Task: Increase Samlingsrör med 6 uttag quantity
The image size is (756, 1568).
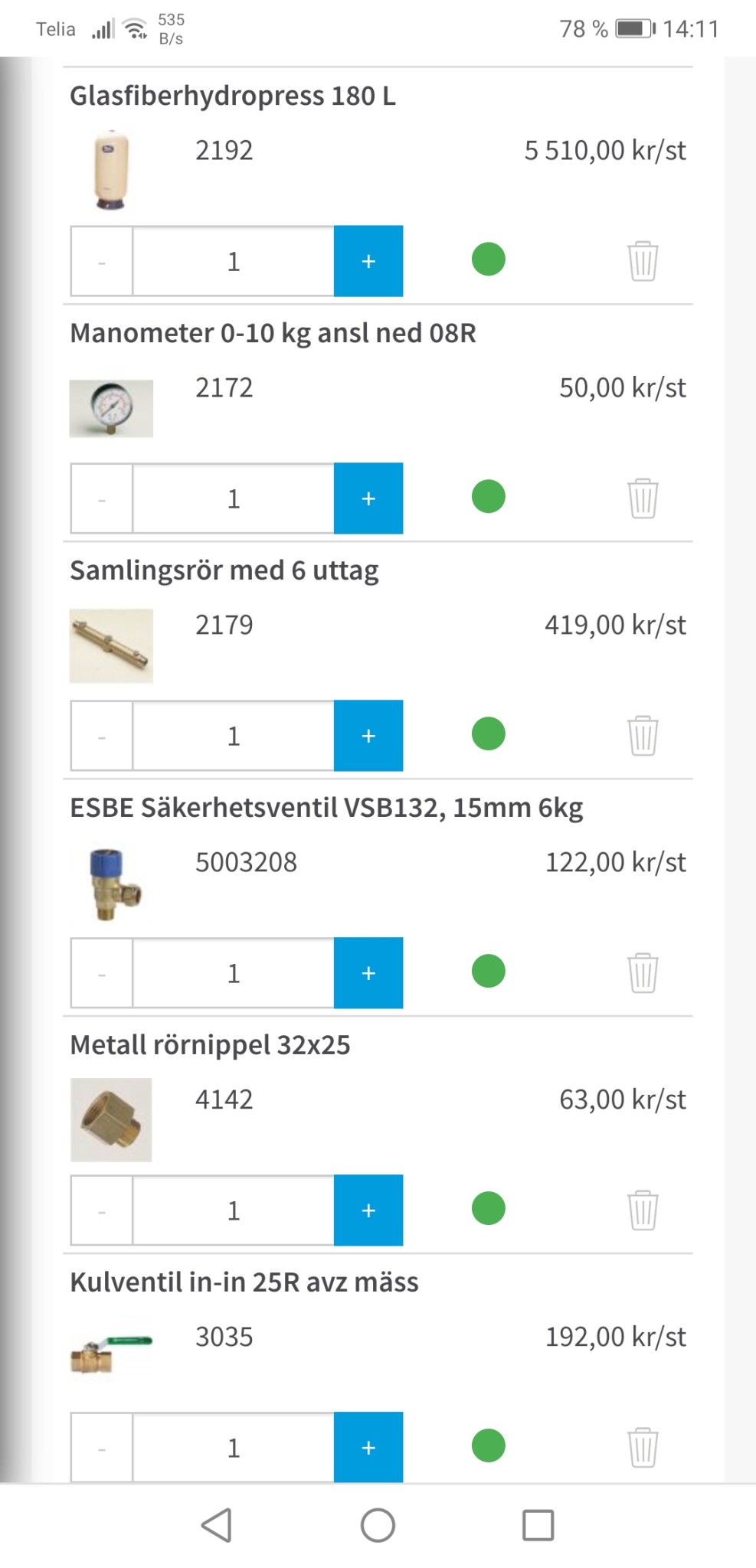Action: click(x=368, y=736)
